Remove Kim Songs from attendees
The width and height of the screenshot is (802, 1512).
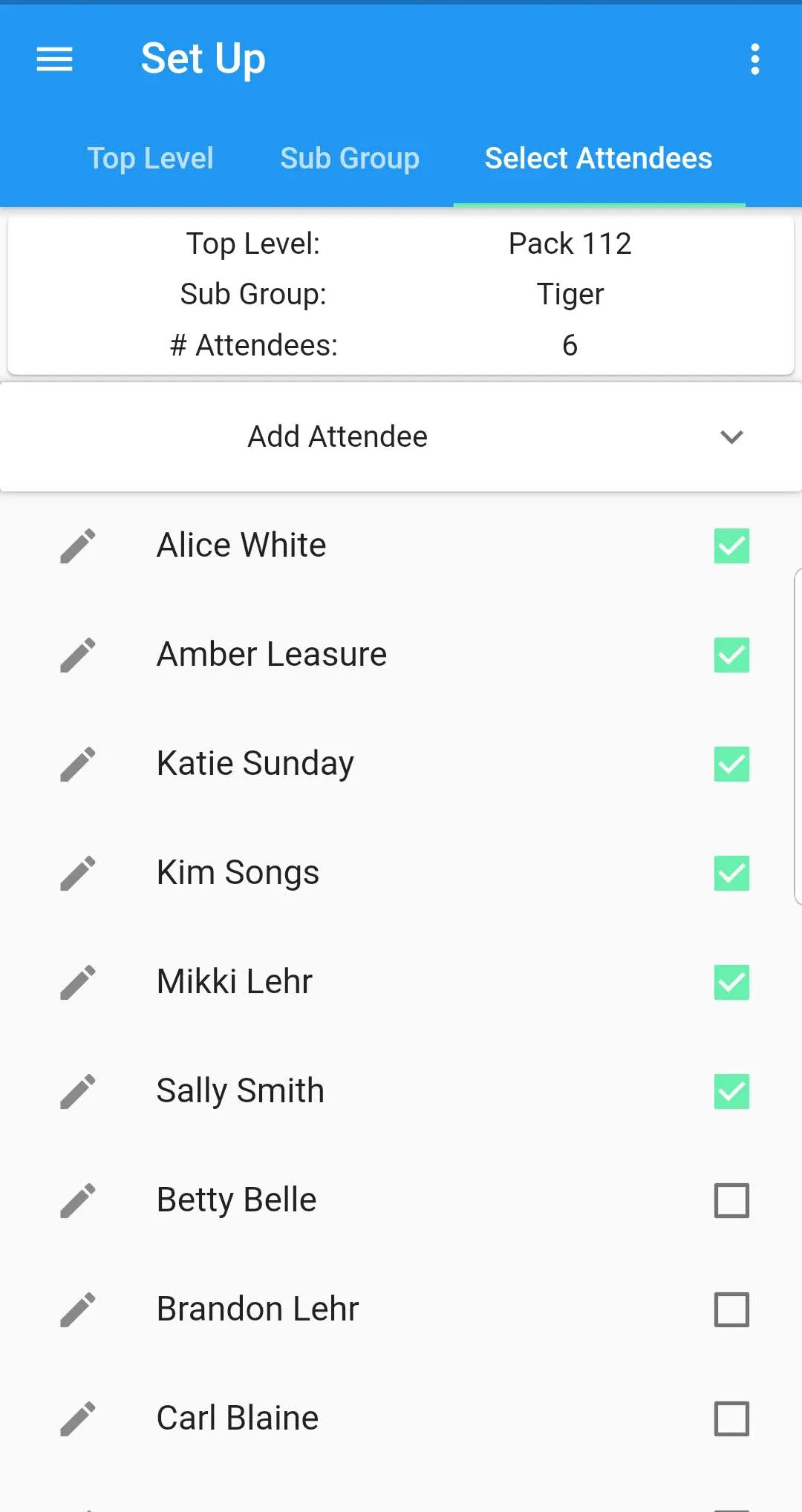coord(731,874)
